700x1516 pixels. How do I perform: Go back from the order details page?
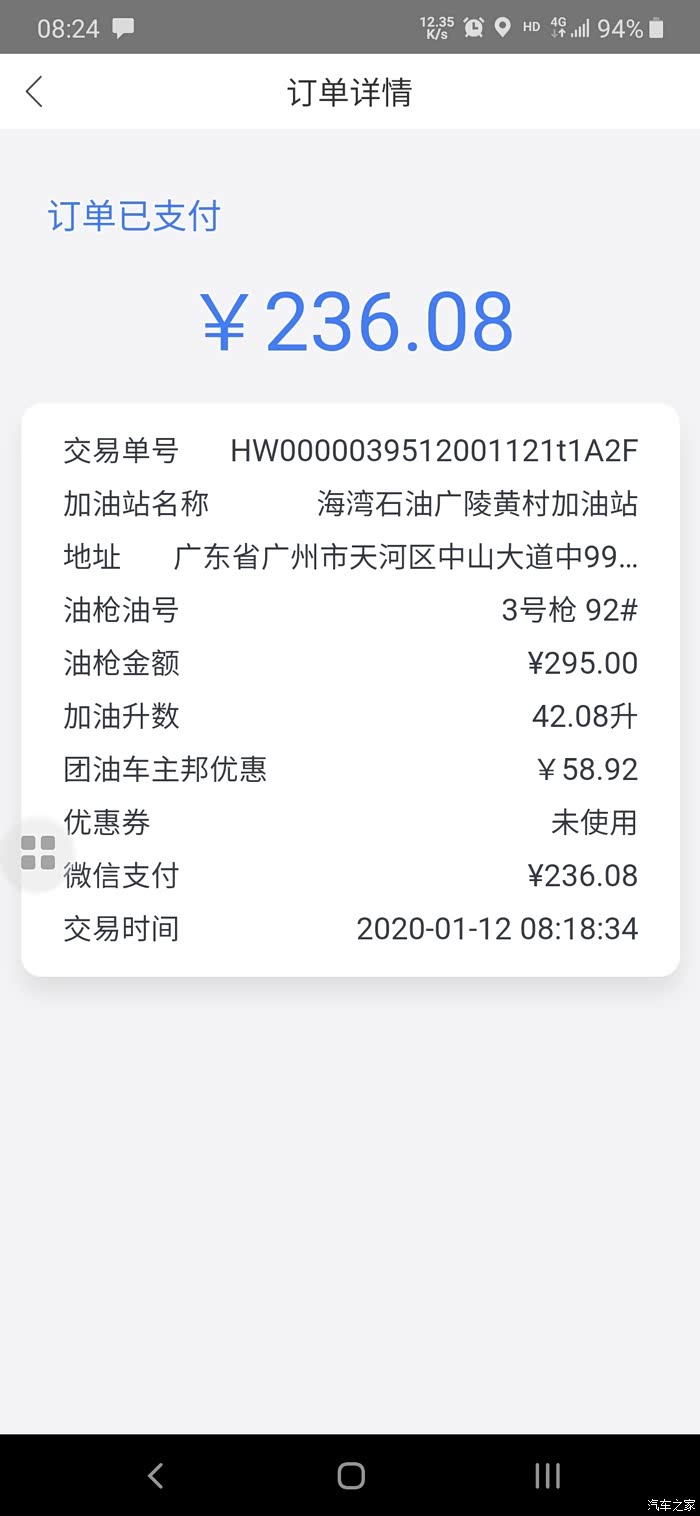coord(35,92)
